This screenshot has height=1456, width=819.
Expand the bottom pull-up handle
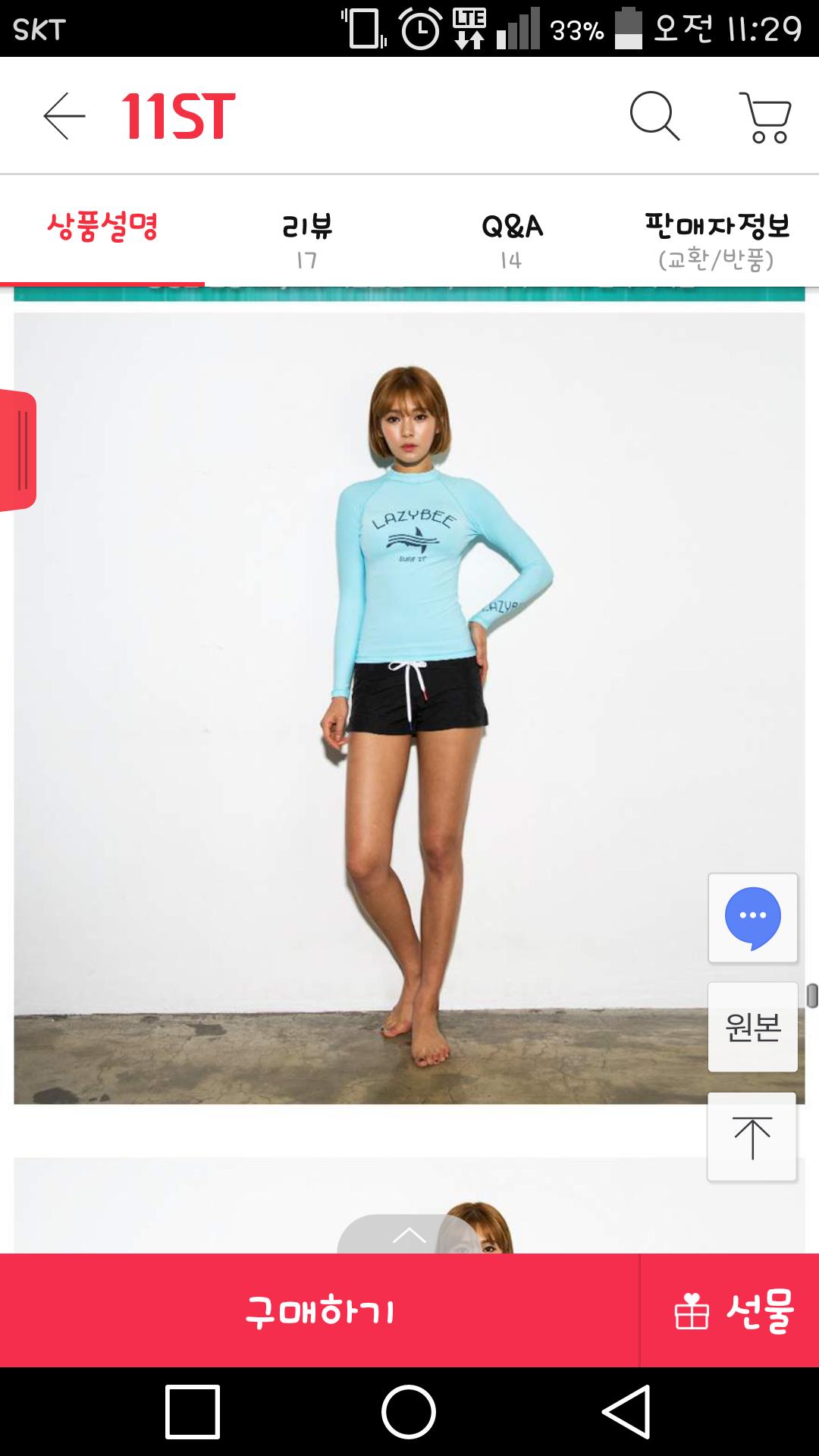(x=409, y=1235)
